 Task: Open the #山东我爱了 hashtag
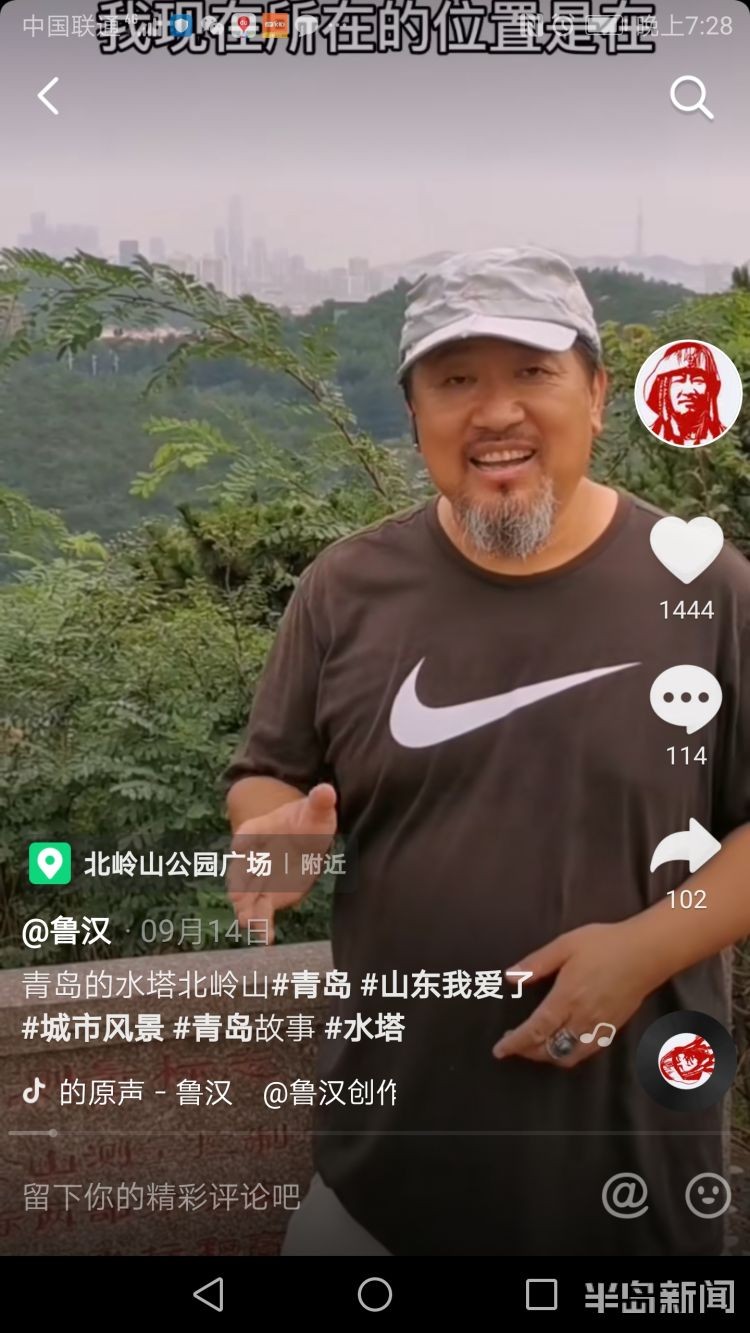click(448, 985)
